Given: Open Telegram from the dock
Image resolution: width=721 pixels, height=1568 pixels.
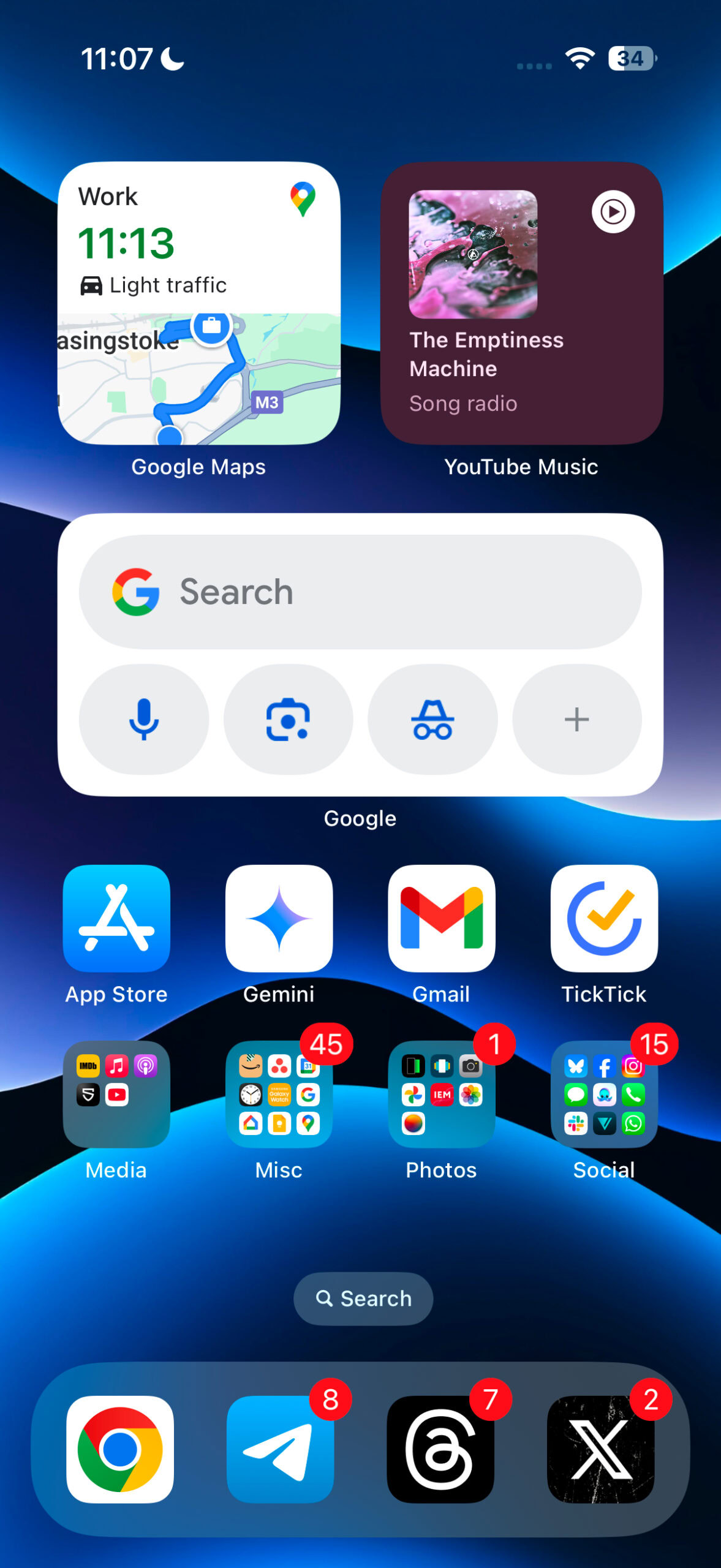Looking at the screenshot, I should 280,1449.
